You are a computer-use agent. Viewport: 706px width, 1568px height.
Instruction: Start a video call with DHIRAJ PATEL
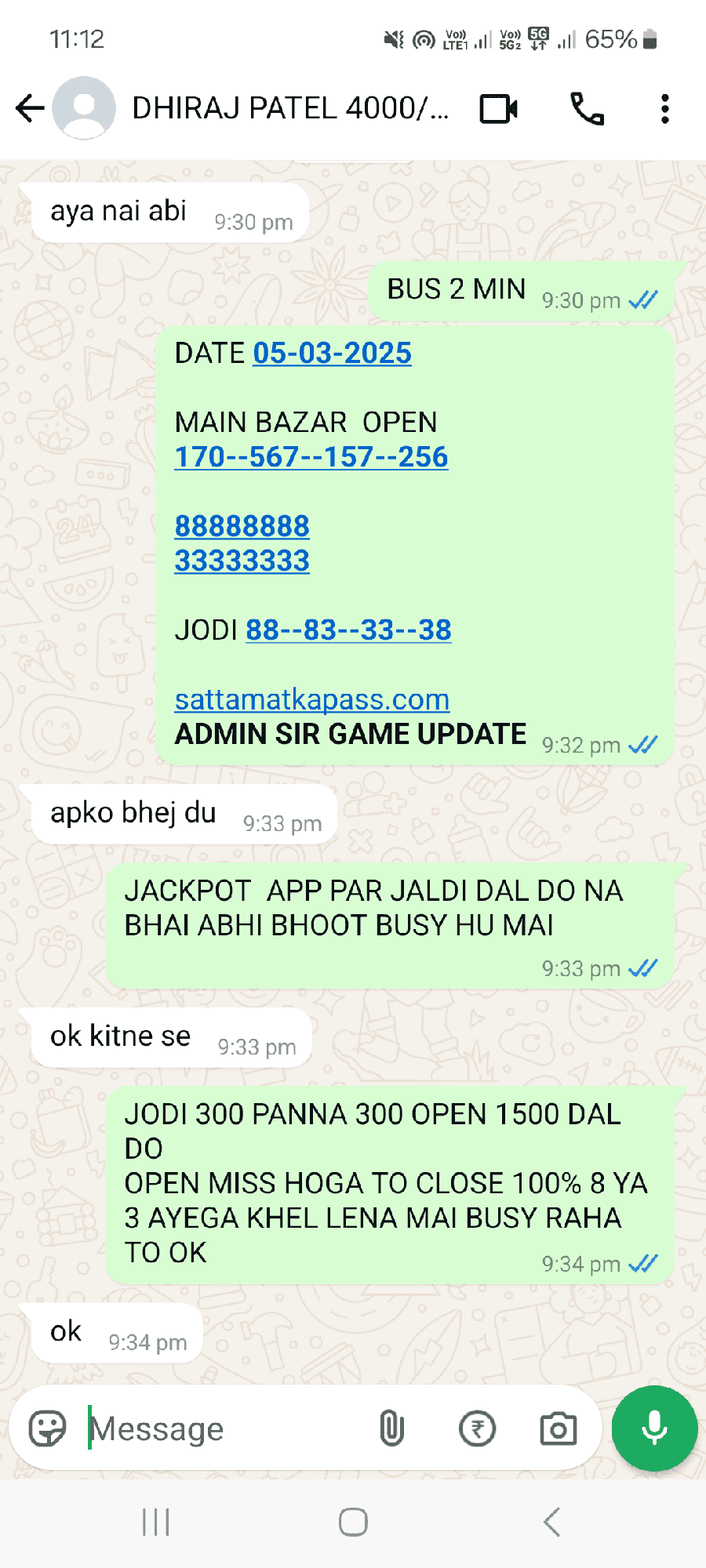click(499, 109)
